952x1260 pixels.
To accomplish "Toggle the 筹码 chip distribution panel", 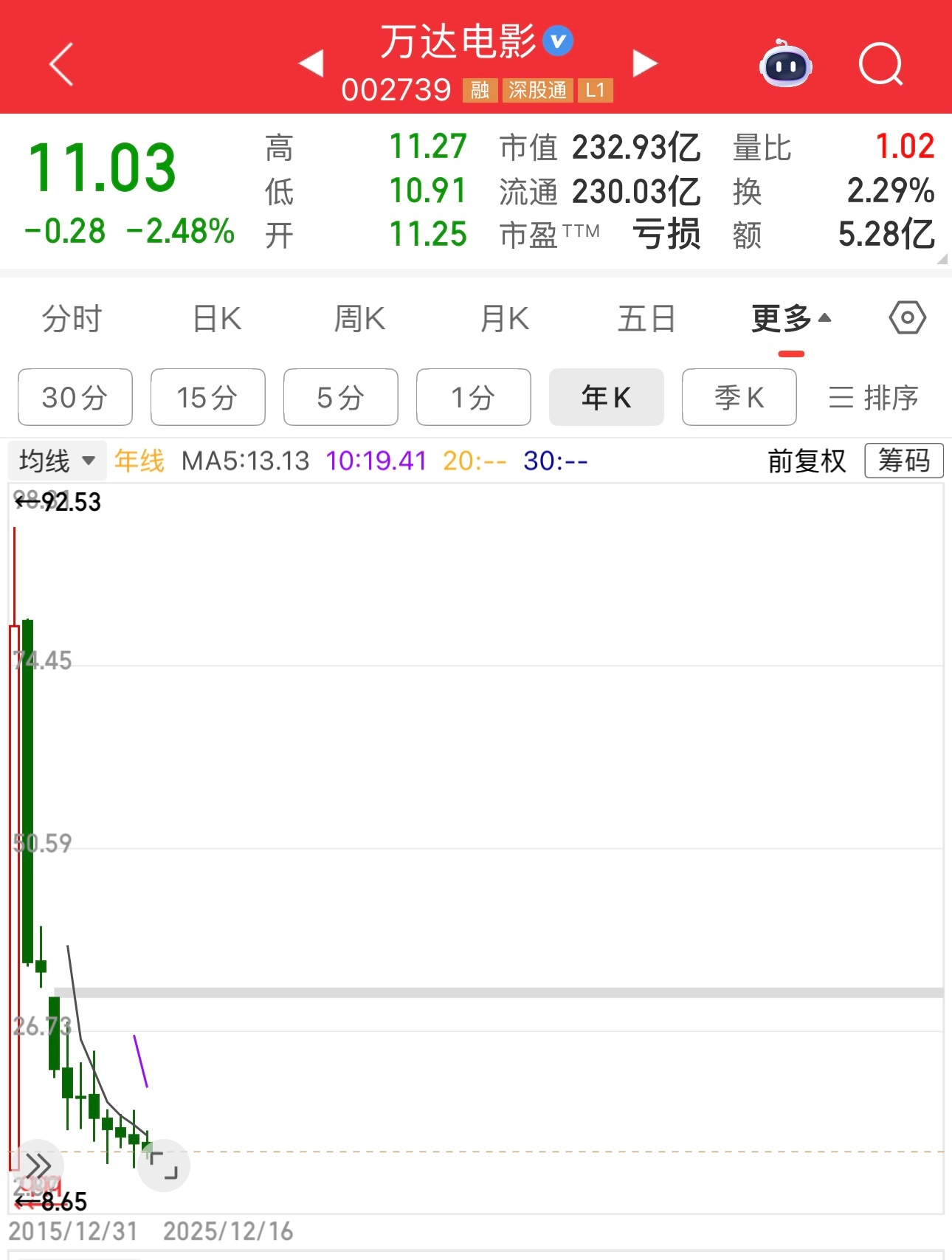I will (903, 460).
